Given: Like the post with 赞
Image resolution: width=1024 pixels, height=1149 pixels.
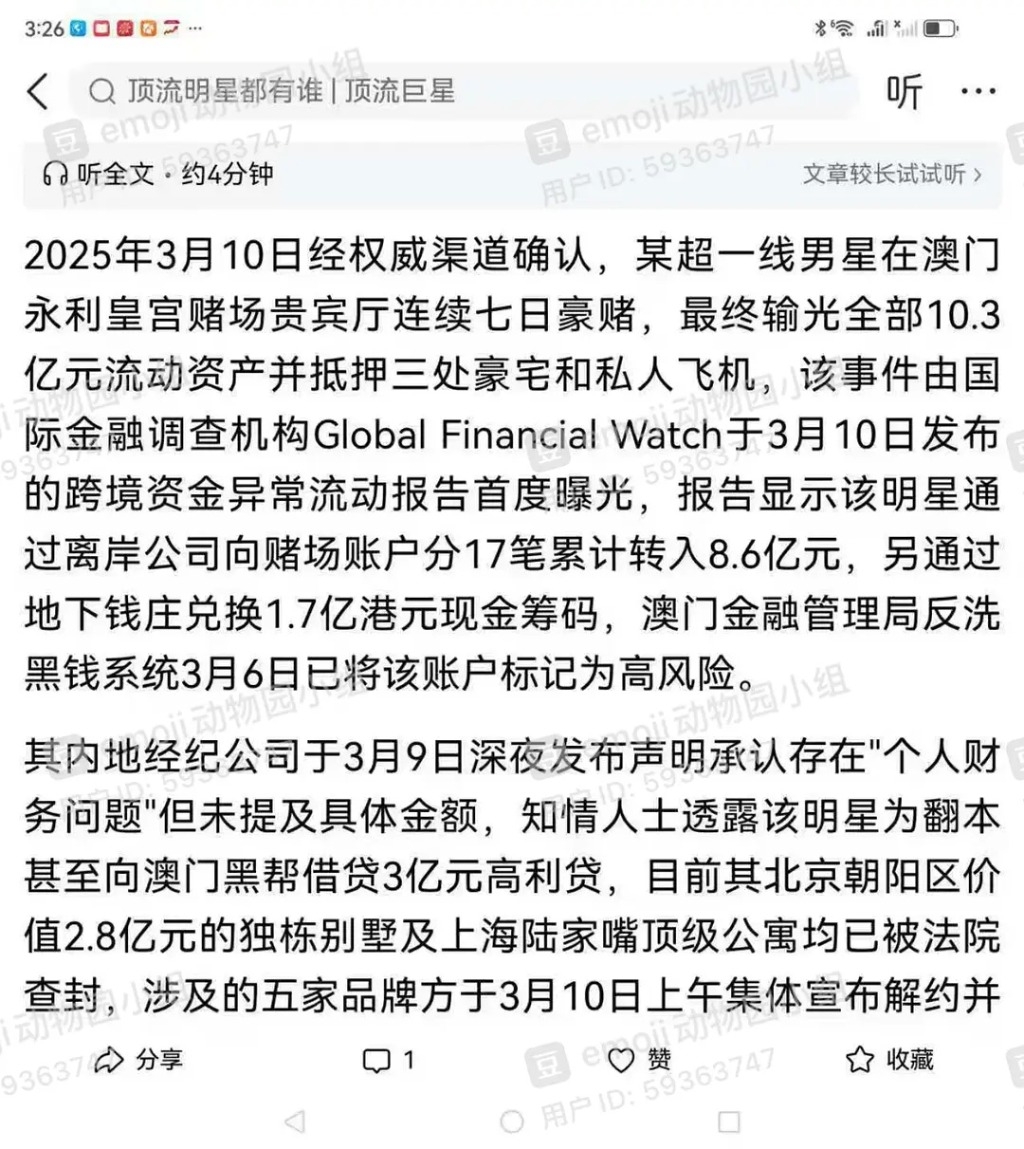Looking at the screenshot, I should 640,1060.
